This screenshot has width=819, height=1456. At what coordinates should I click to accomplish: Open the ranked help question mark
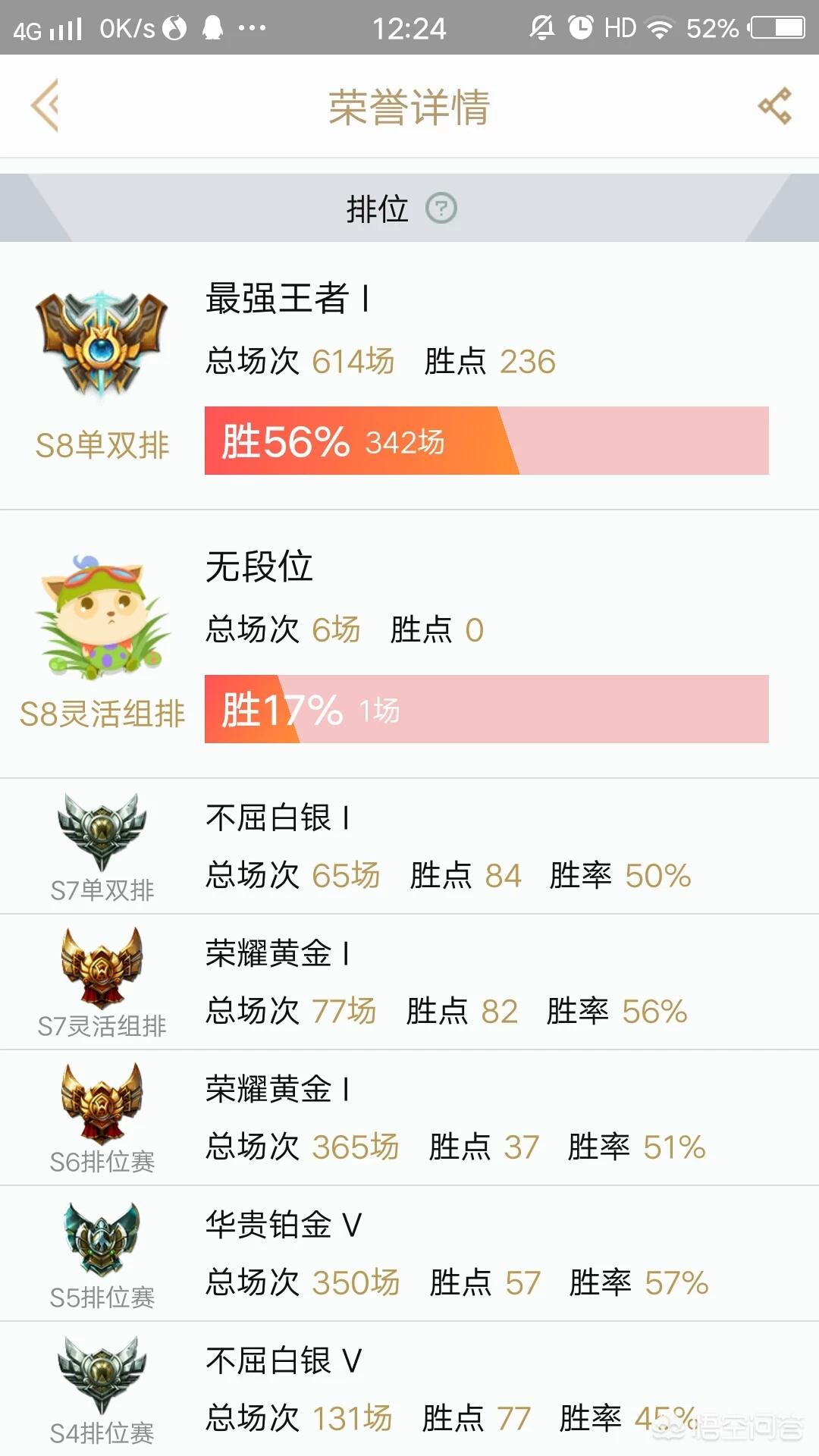click(441, 209)
